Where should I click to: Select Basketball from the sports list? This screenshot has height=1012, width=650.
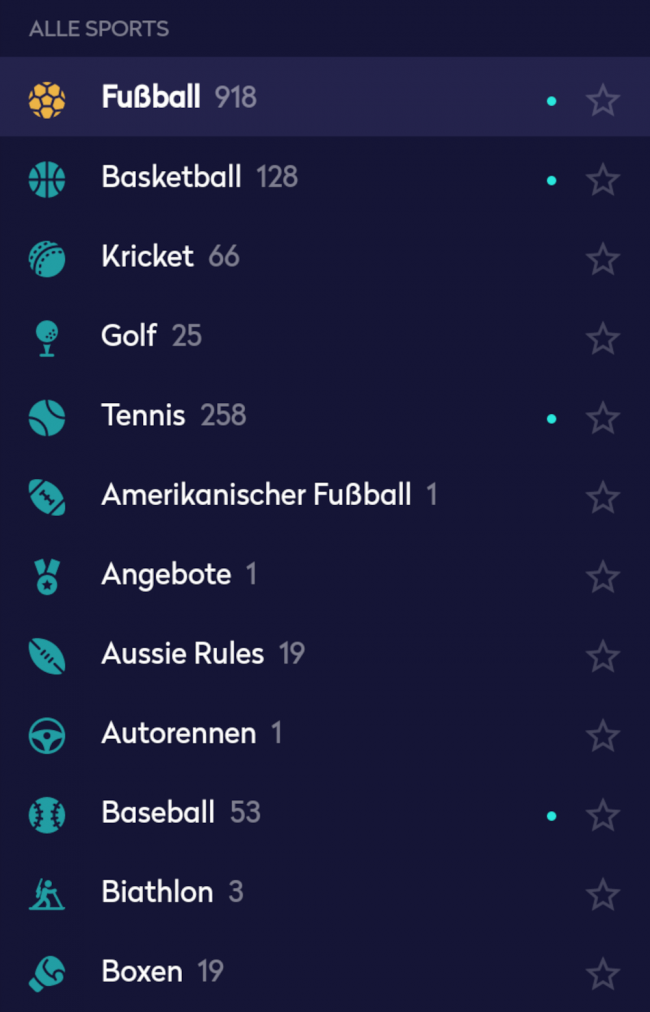[x=171, y=178]
